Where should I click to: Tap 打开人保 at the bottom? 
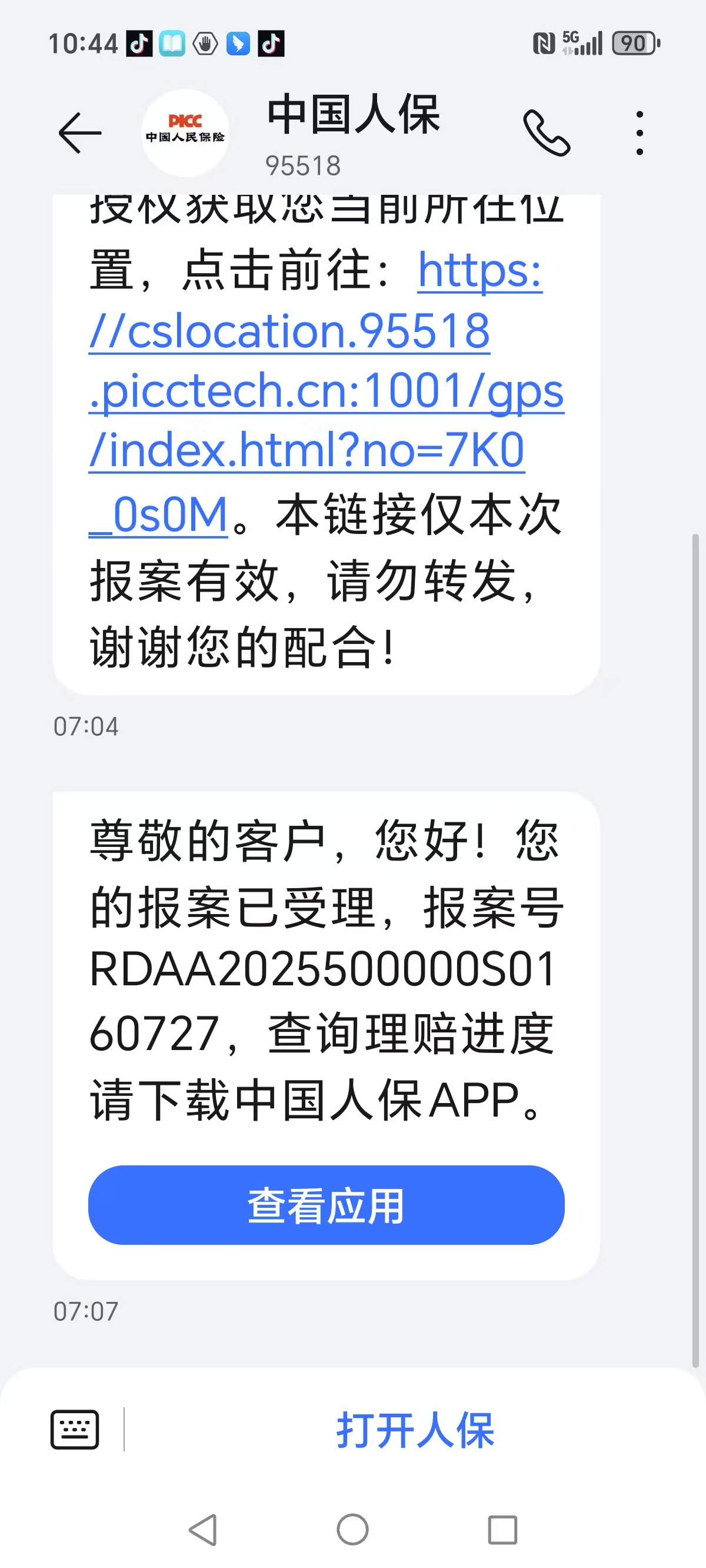[x=415, y=1430]
